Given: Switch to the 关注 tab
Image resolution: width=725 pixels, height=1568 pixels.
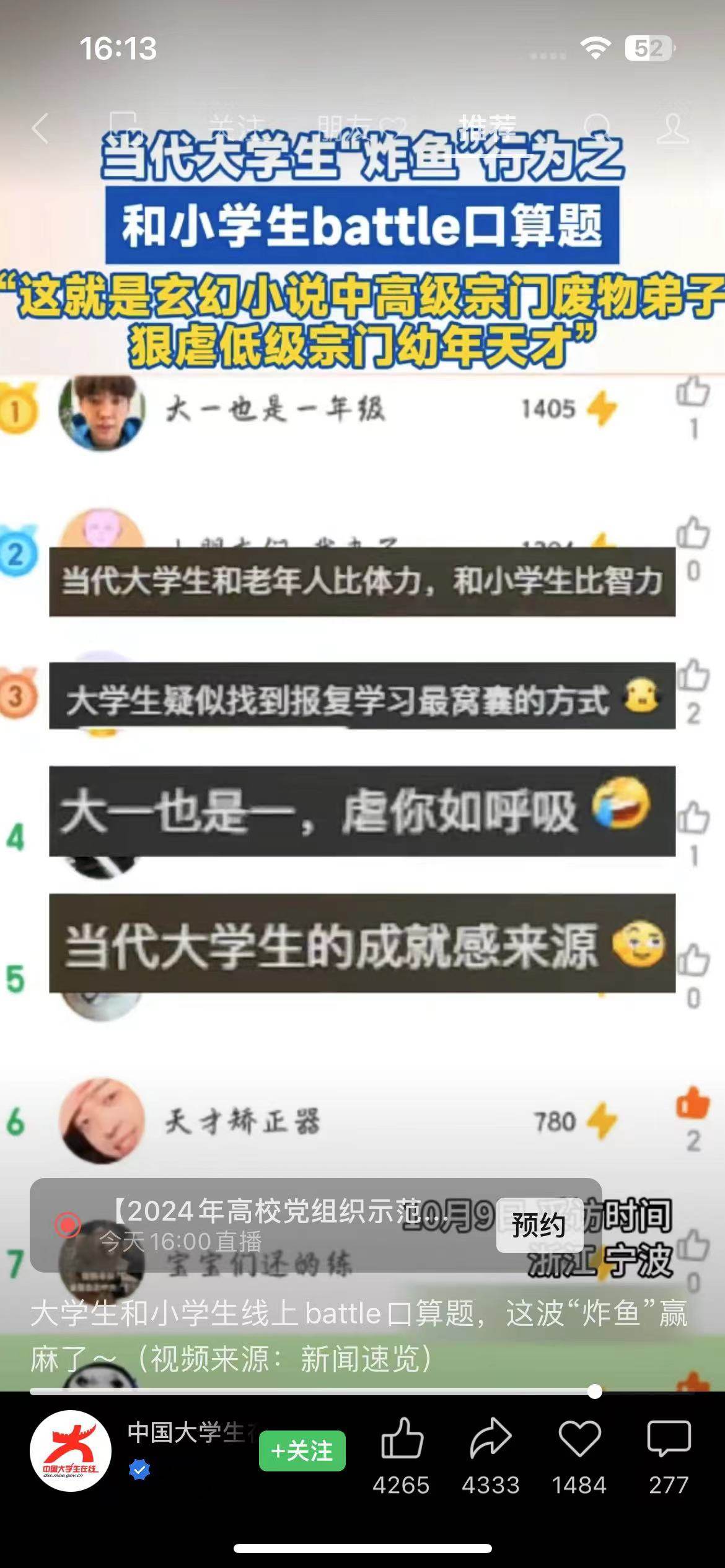Looking at the screenshot, I should point(236,127).
